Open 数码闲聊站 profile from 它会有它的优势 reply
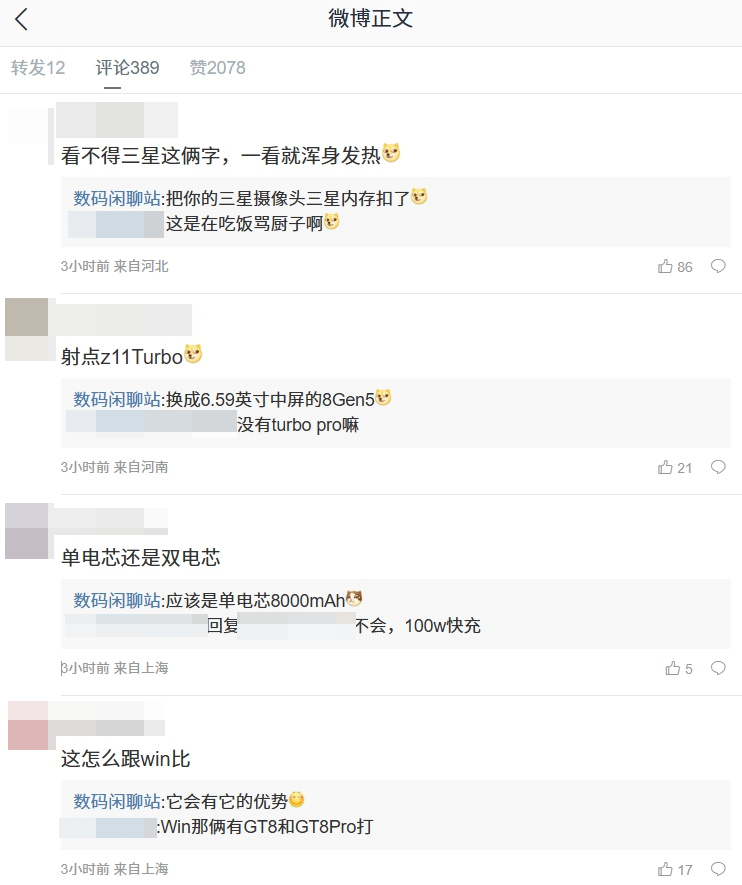This screenshot has height=885, width=742. coord(117,802)
